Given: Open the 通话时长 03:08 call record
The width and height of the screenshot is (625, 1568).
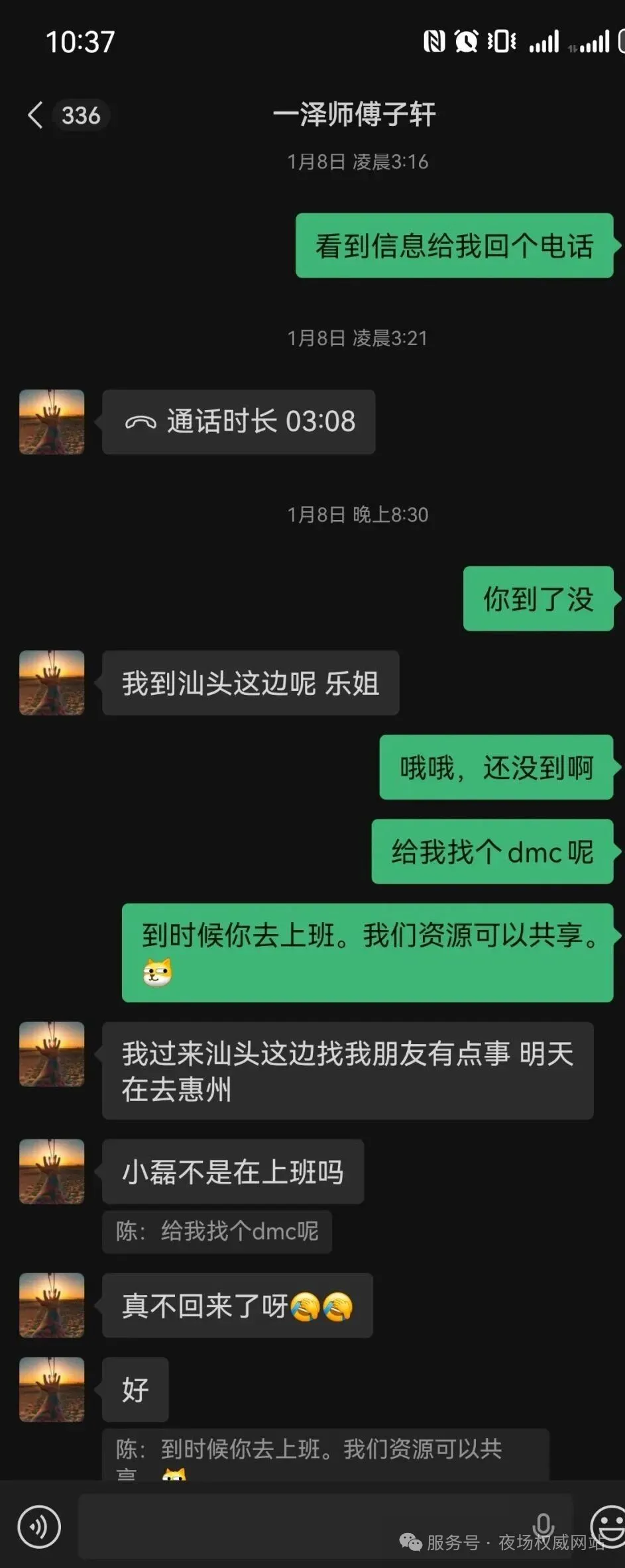Looking at the screenshot, I should (x=239, y=422).
